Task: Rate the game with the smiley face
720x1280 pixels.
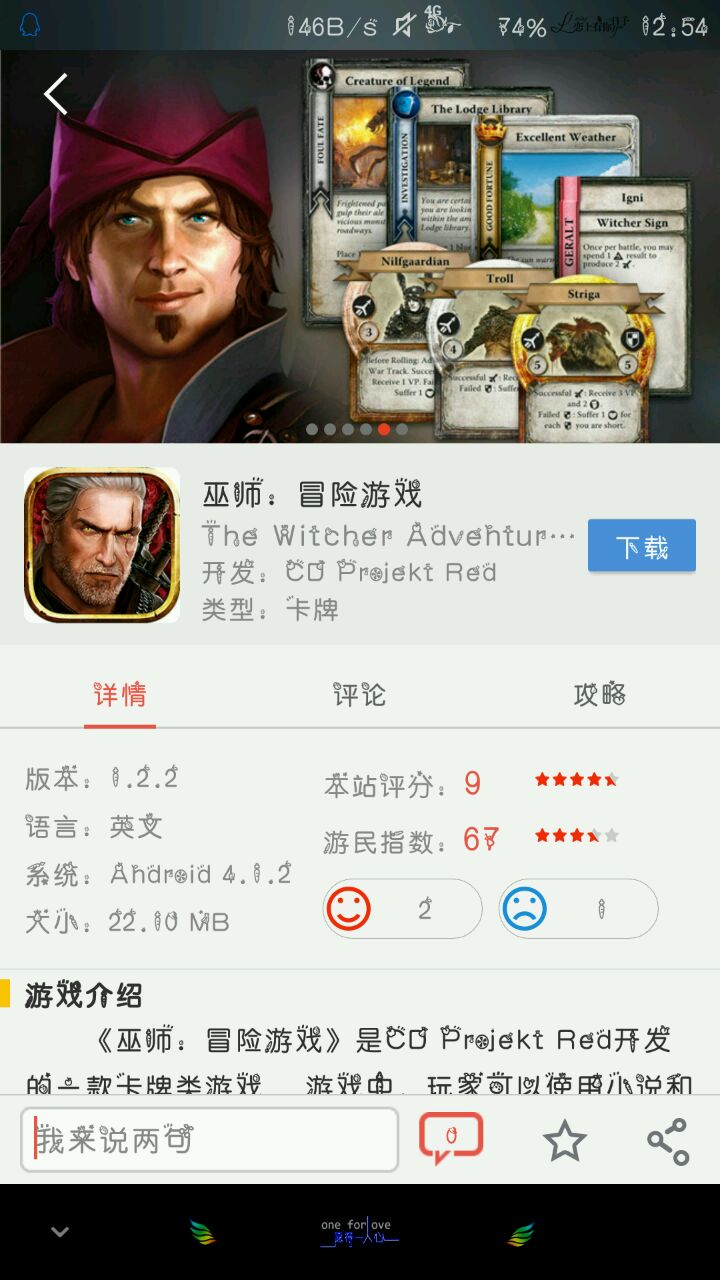Action: coord(401,909)
